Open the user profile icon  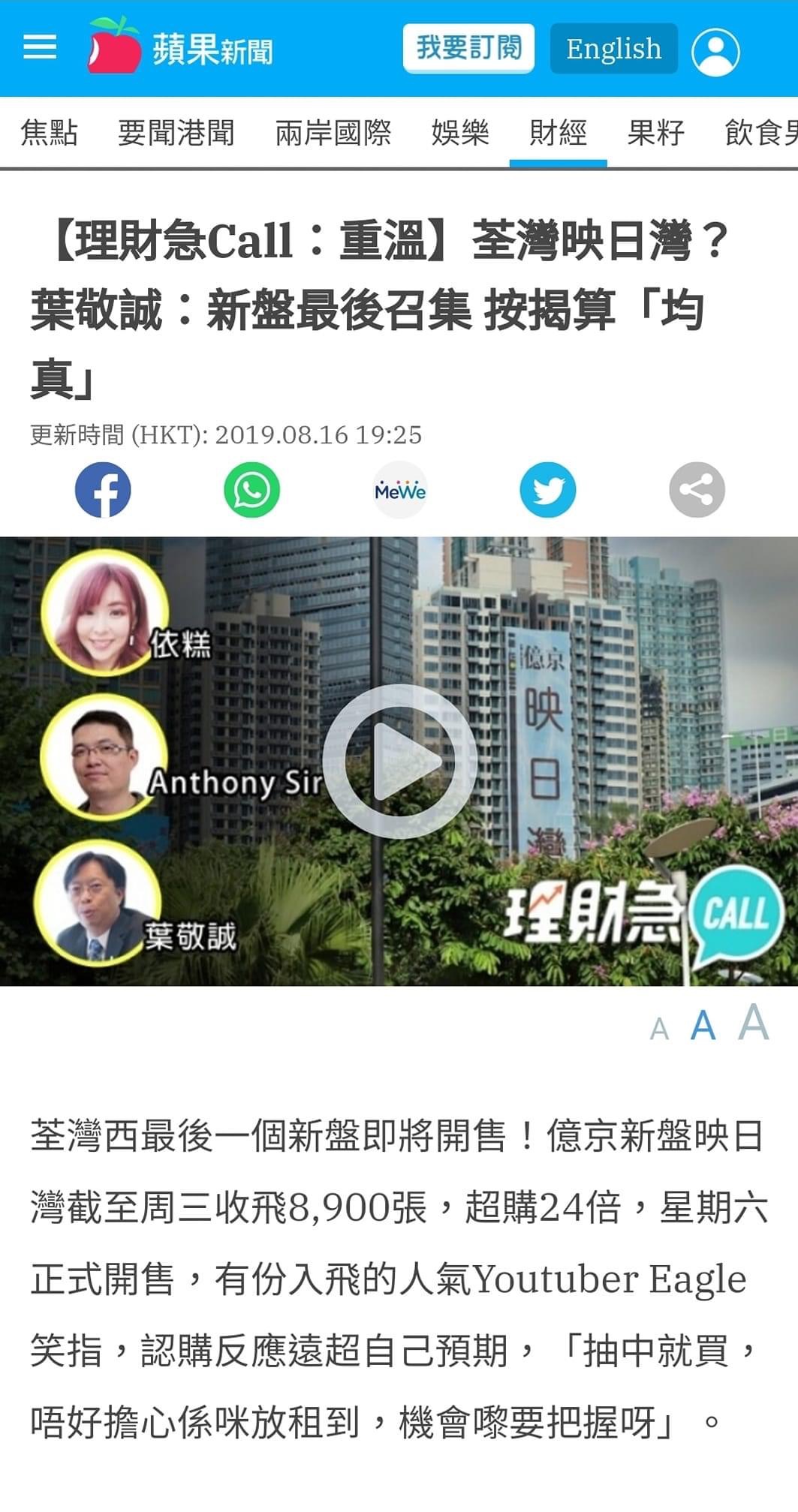click(x=717, y=48)
